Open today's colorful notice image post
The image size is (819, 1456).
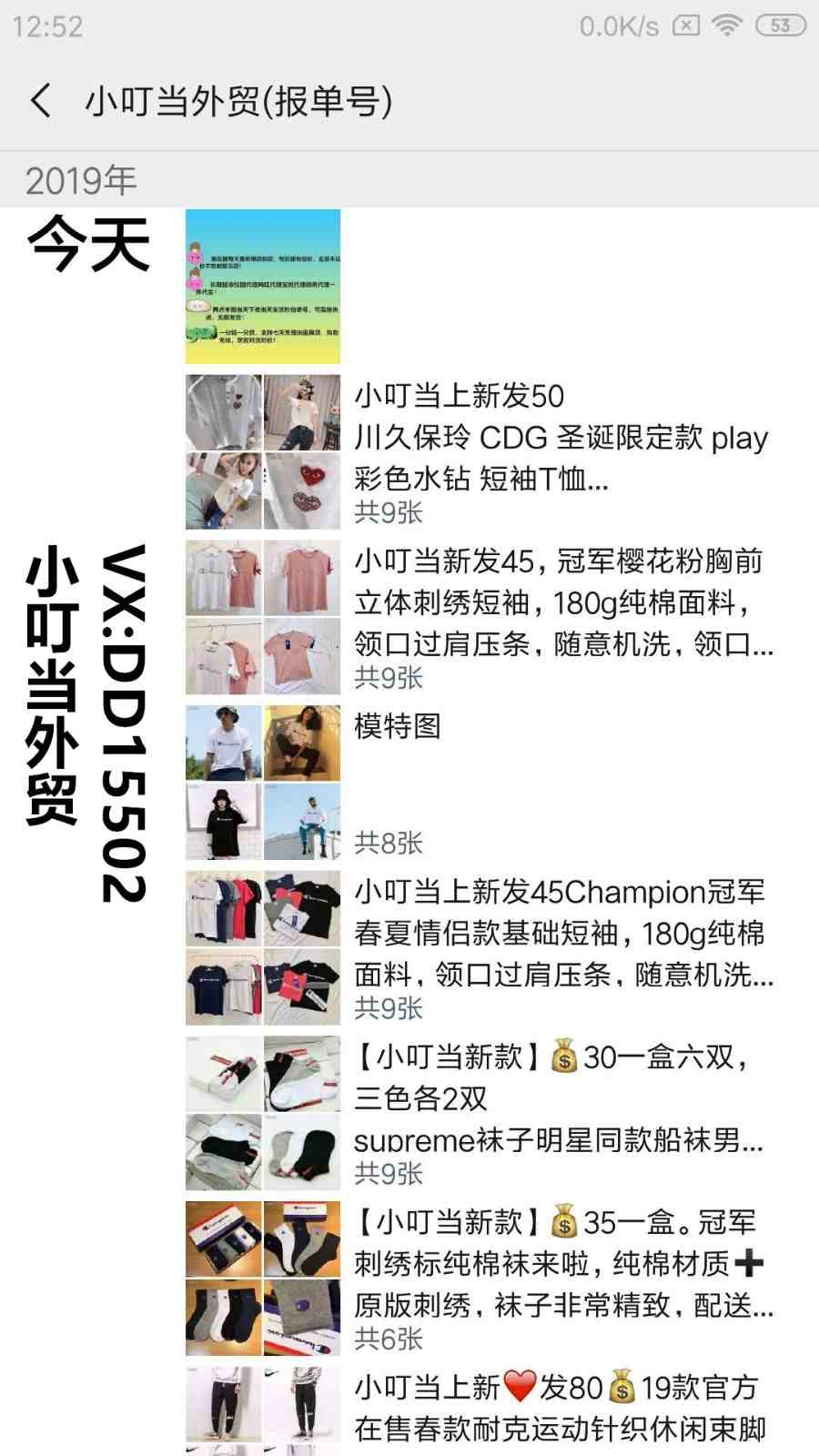pyautogui.click(x=263, y=287)
